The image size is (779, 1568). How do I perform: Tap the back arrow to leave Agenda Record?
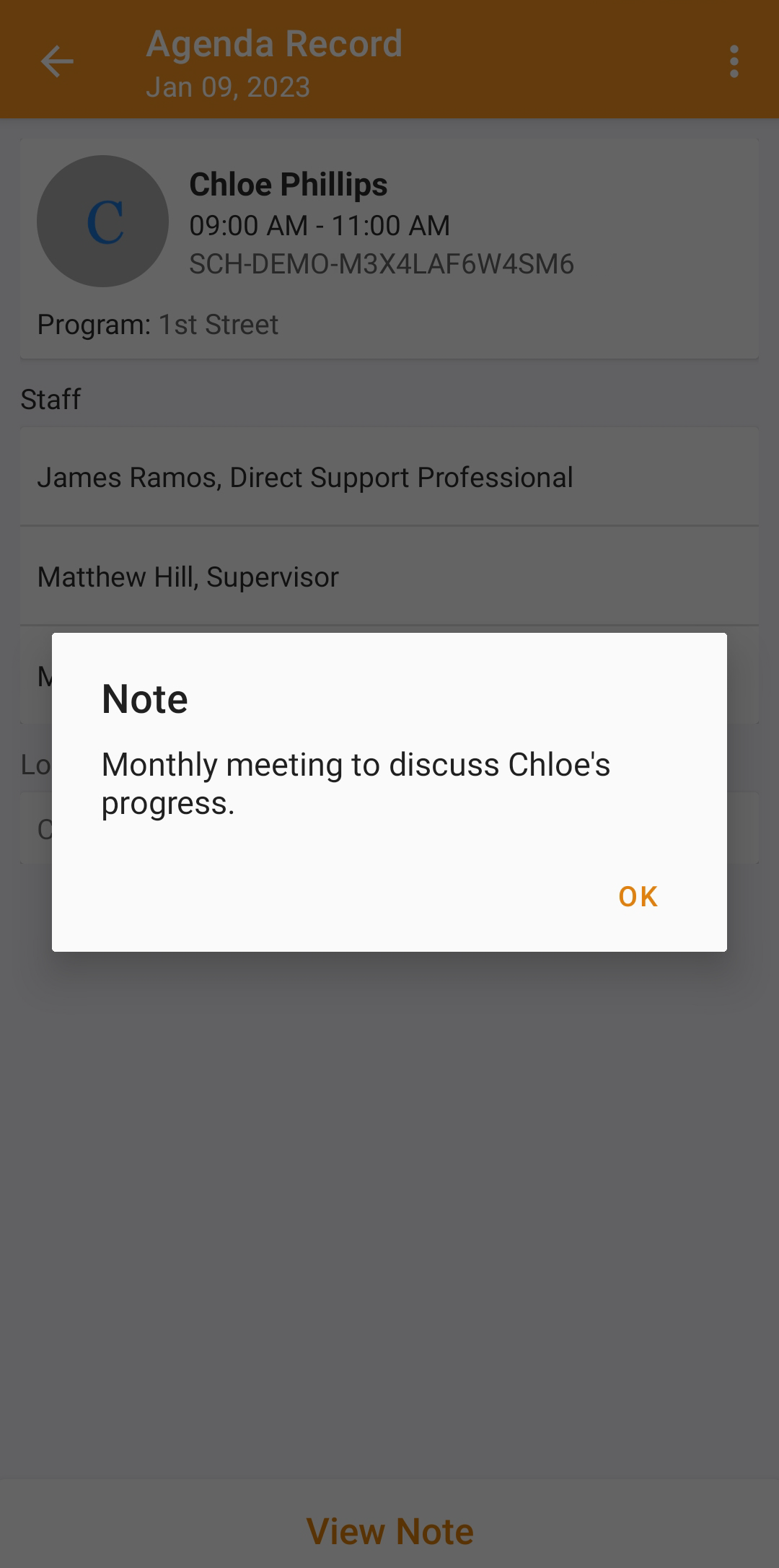pos(58,62)
